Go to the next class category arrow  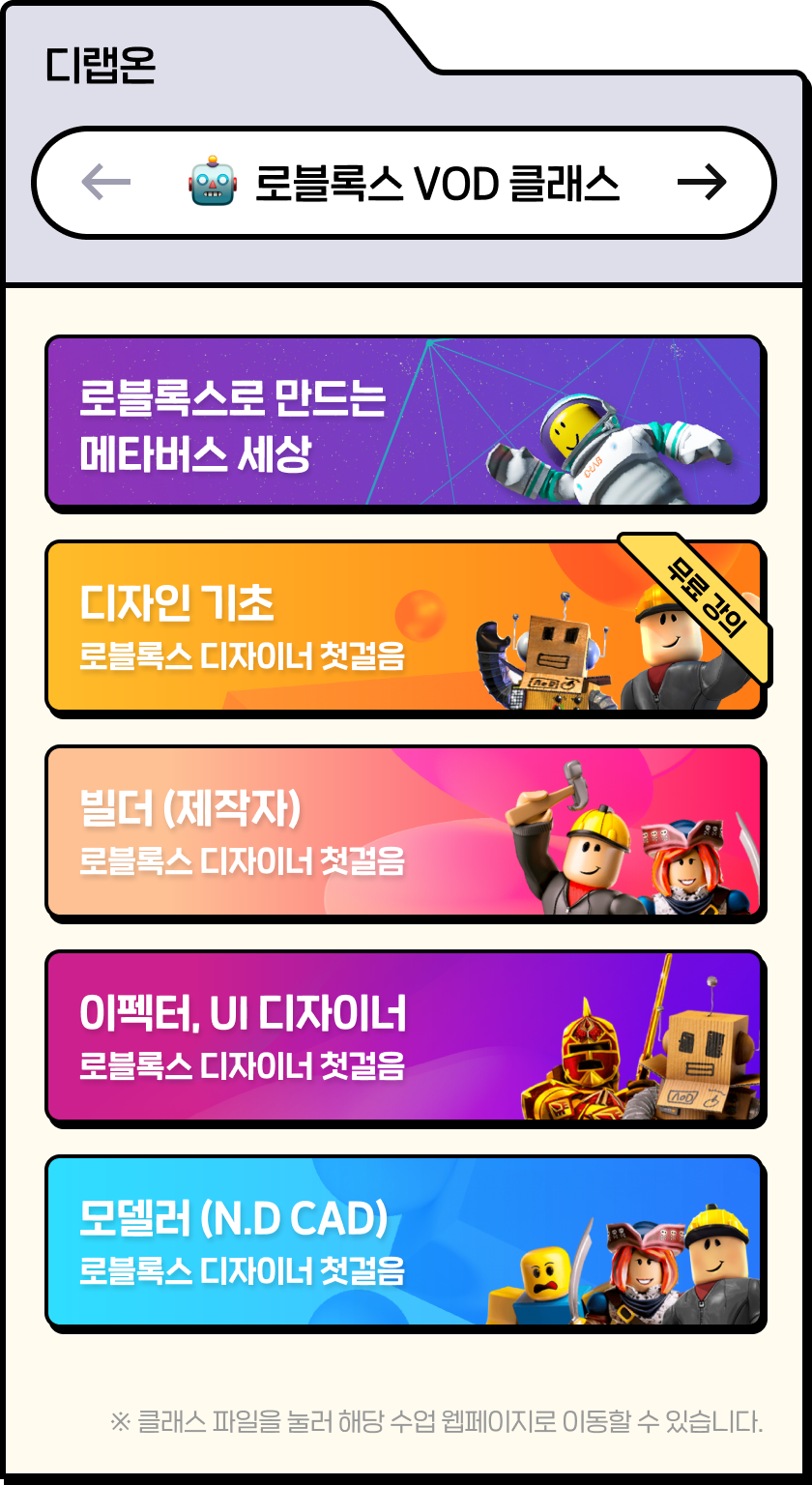click(x=702, y=182)
